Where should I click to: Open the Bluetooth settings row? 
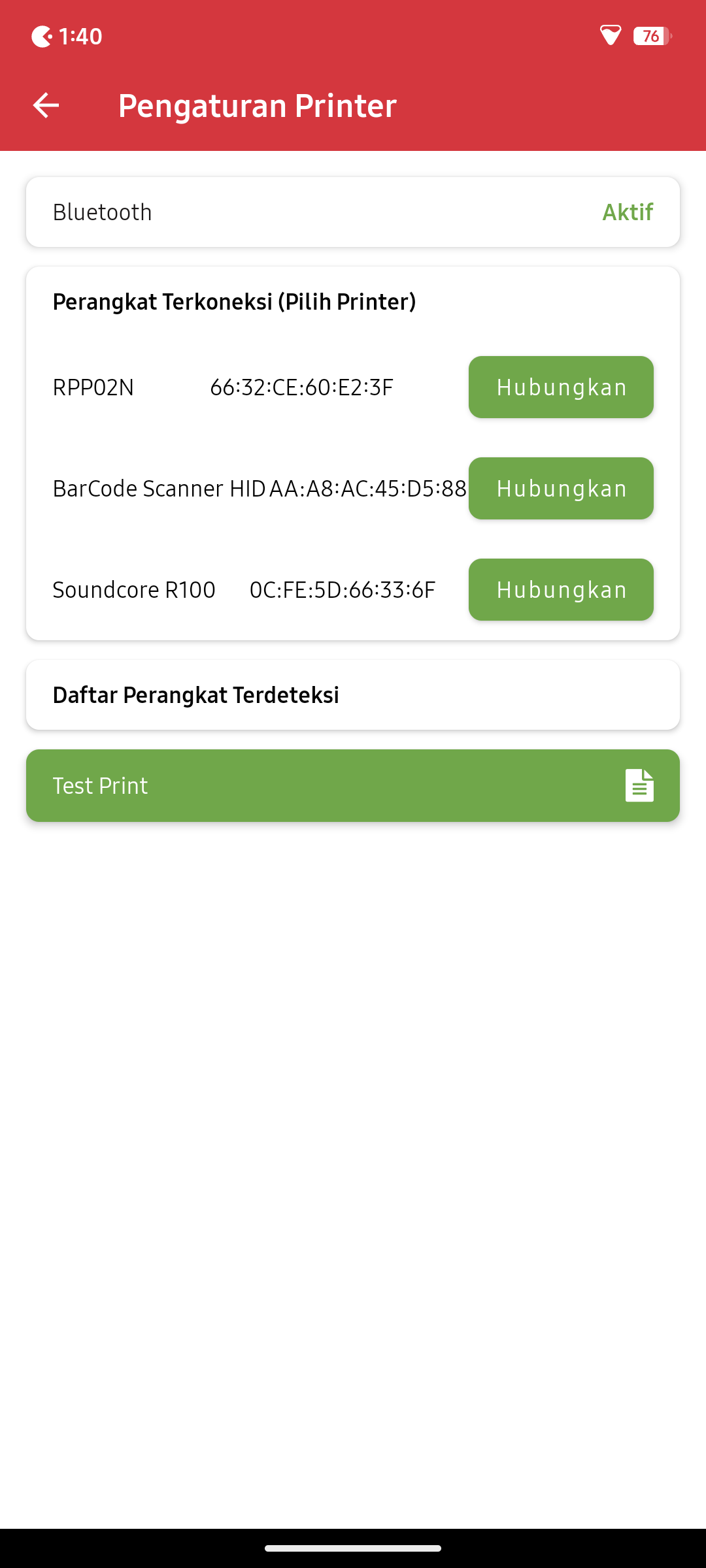(353, 211)
